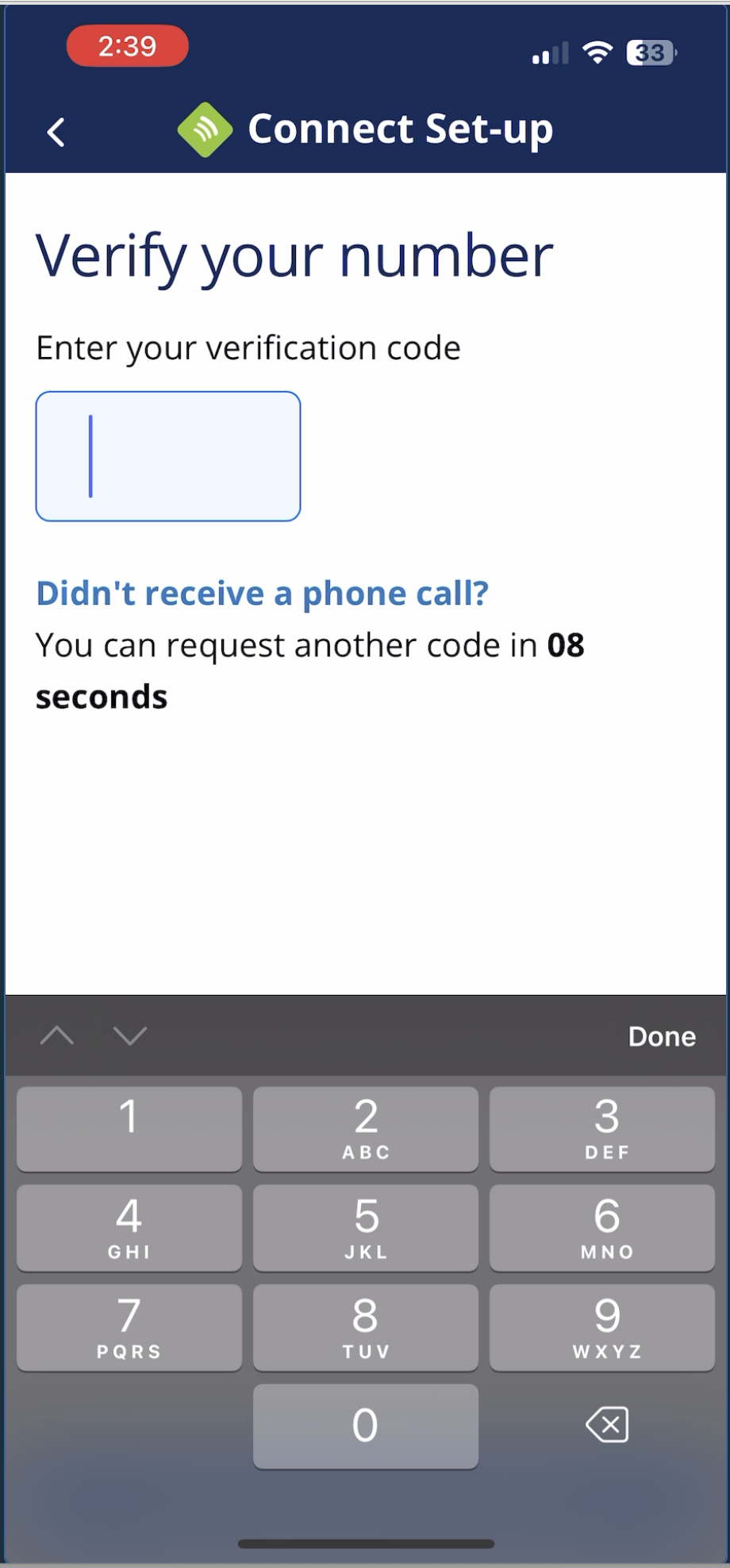Screen dimensions: 730x1568
Task: Go back from Connect Set-up
Action: (x=56, y=132)
